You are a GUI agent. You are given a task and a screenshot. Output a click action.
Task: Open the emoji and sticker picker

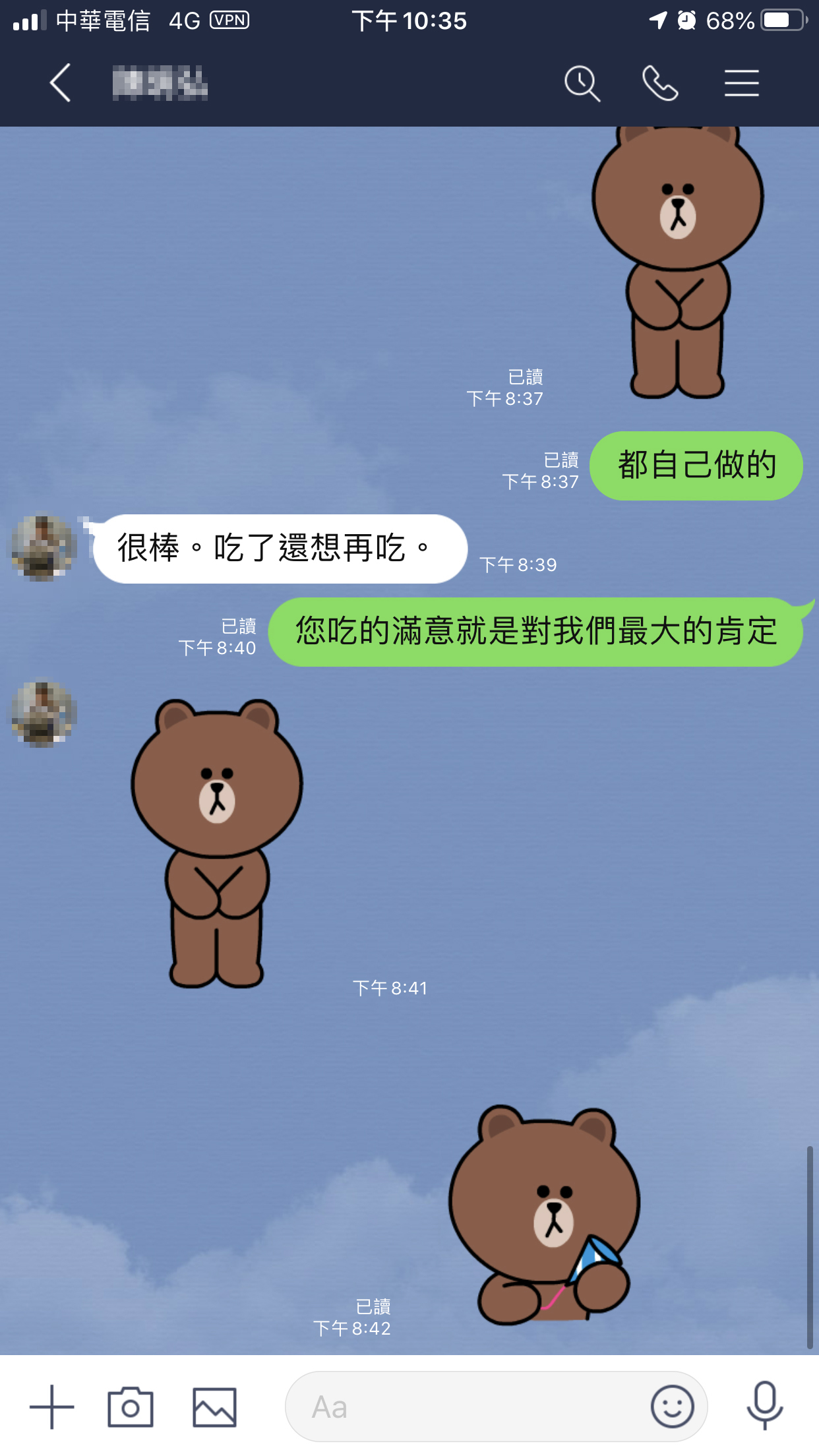[672, 1407]
